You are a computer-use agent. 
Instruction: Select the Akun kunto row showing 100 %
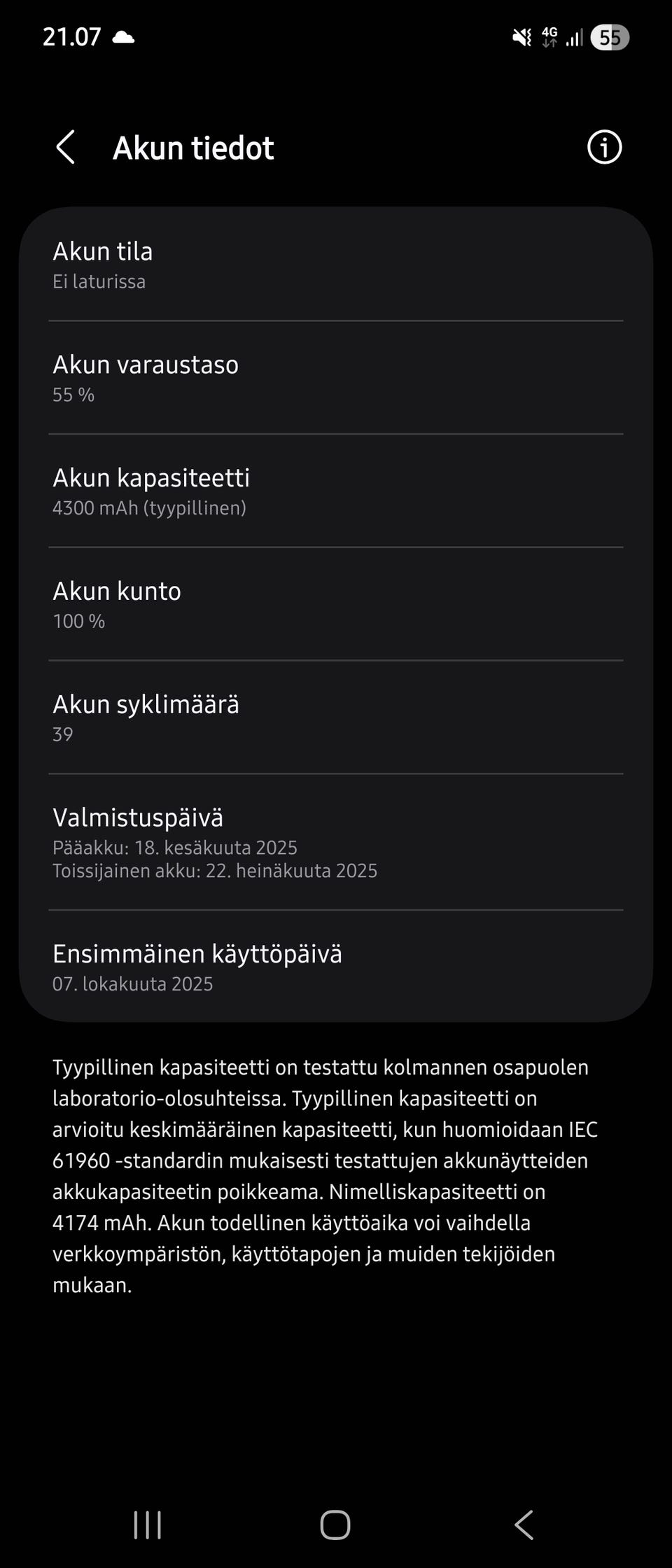[336, 603]
